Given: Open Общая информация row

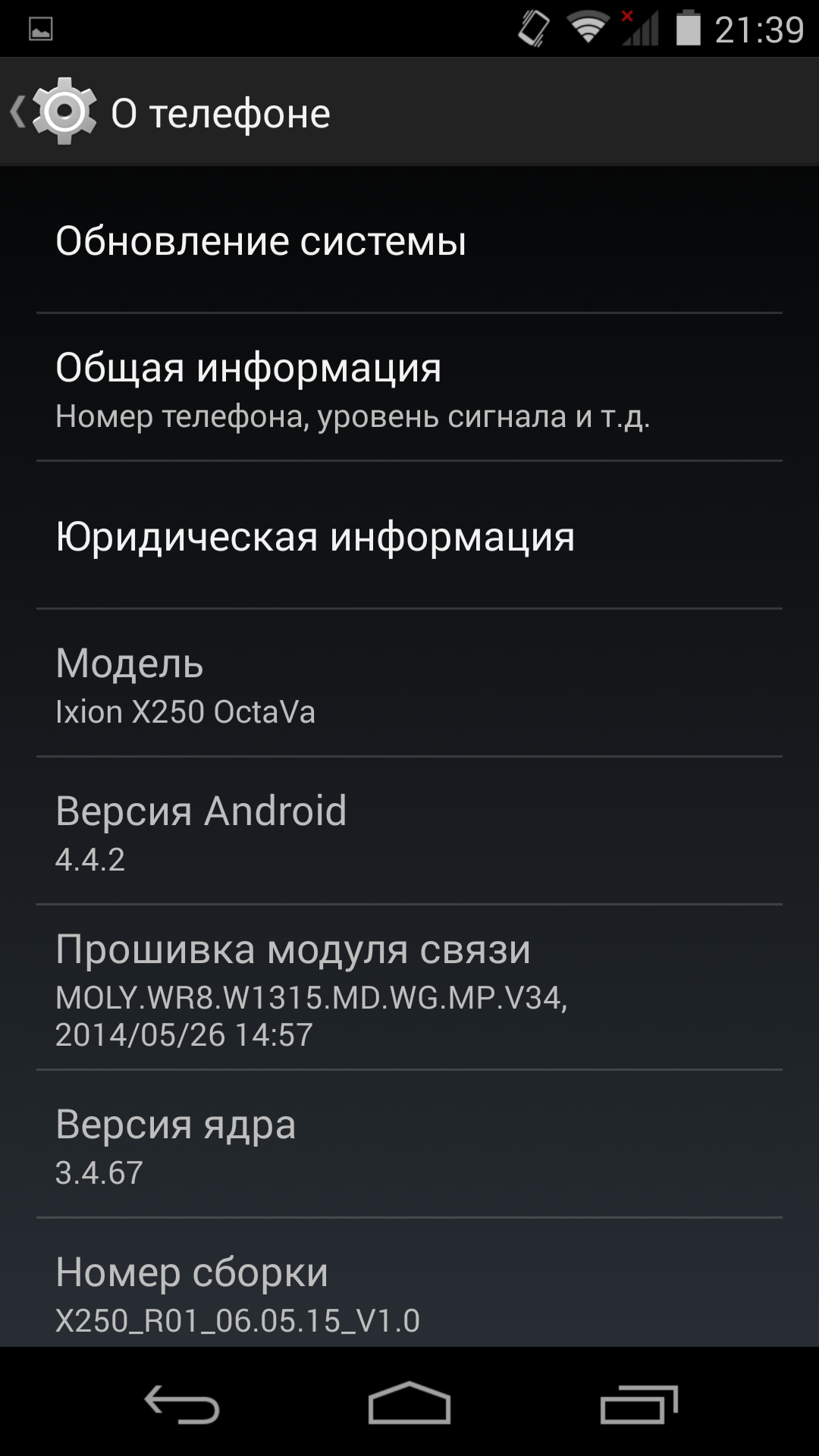Looking at the screenshot, I should [x=409, y=388].
